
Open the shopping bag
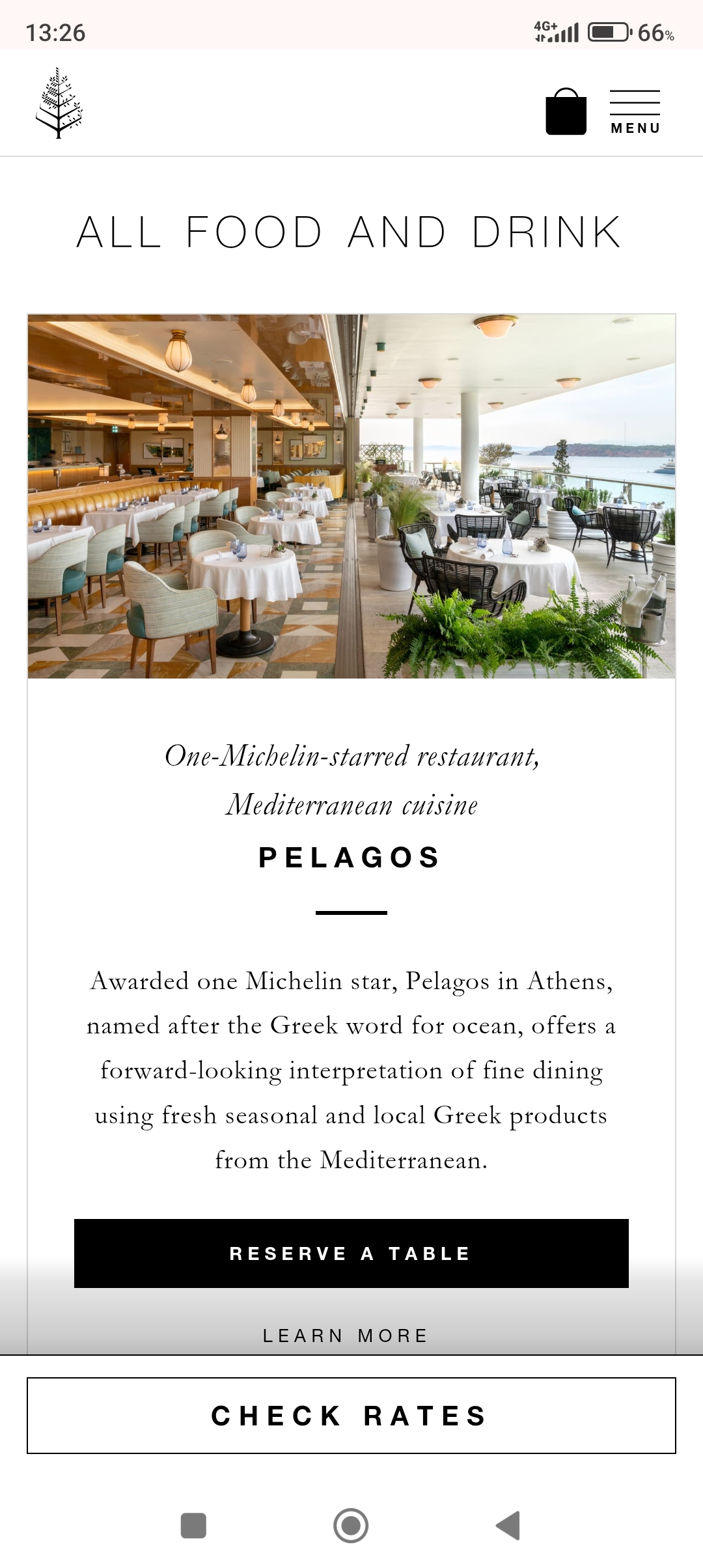click(x=566, y=113)
